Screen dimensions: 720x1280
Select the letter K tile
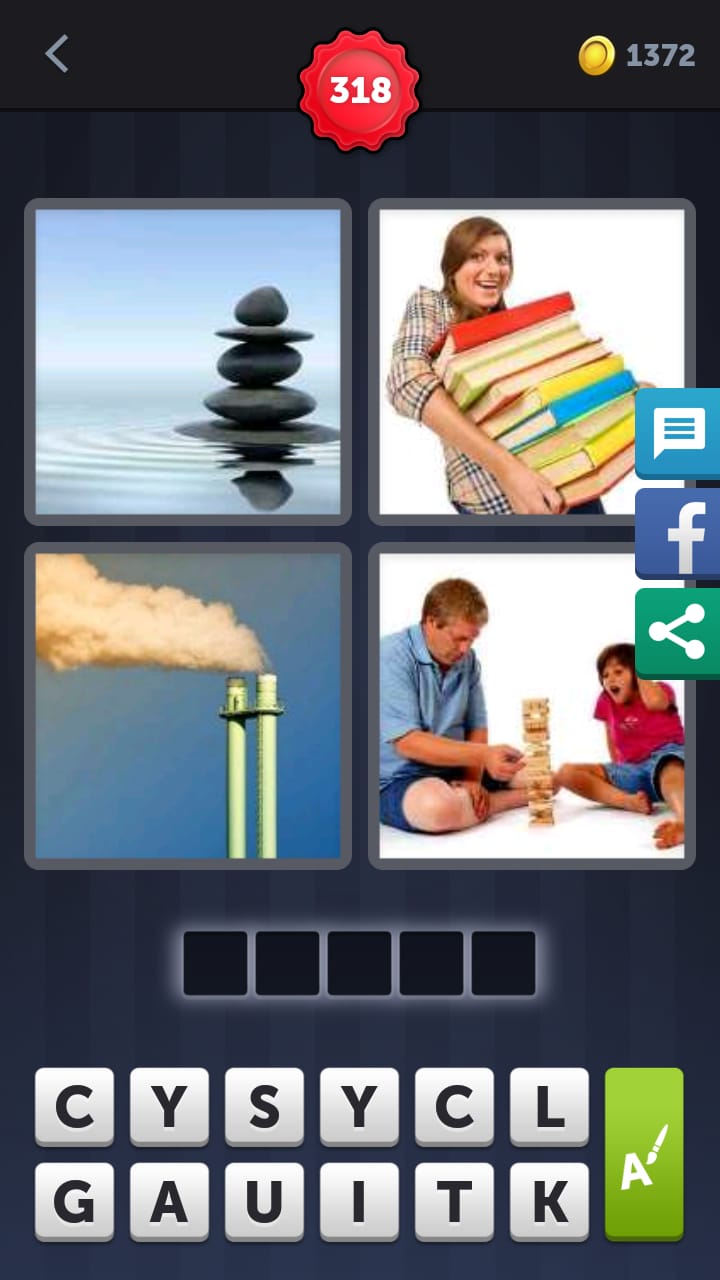point(549,1201)
